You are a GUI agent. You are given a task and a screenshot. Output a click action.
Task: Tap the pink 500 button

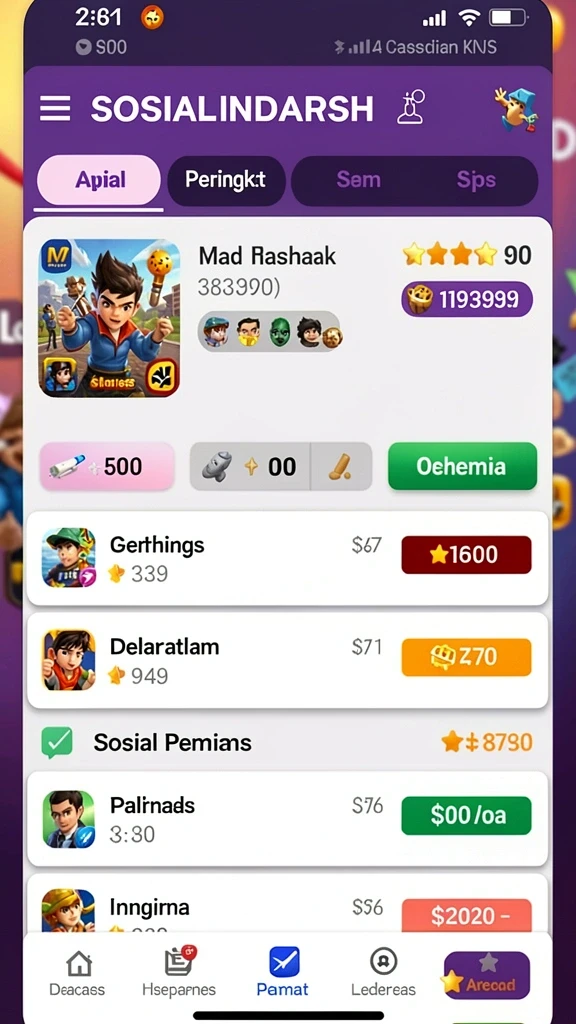pyautogui.click(x=107, y=466)
